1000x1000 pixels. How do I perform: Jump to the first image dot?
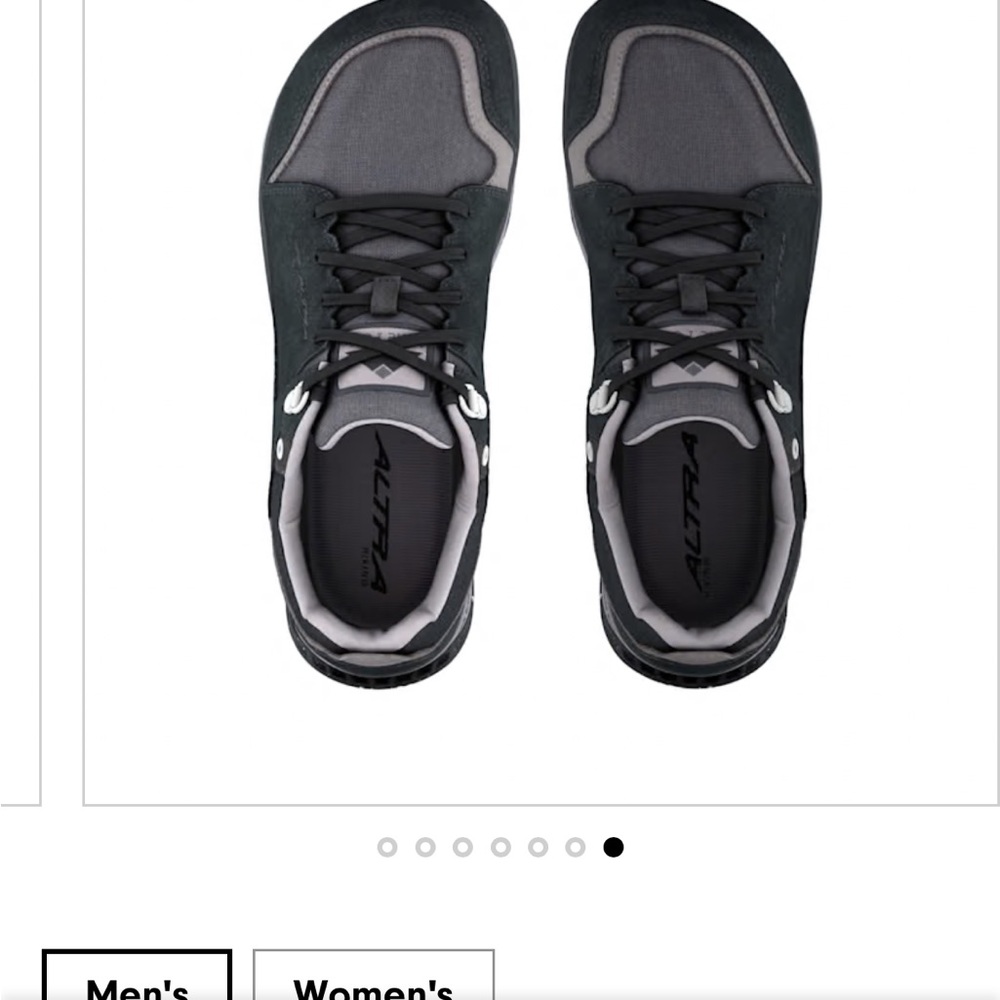(x=387, y=848)
